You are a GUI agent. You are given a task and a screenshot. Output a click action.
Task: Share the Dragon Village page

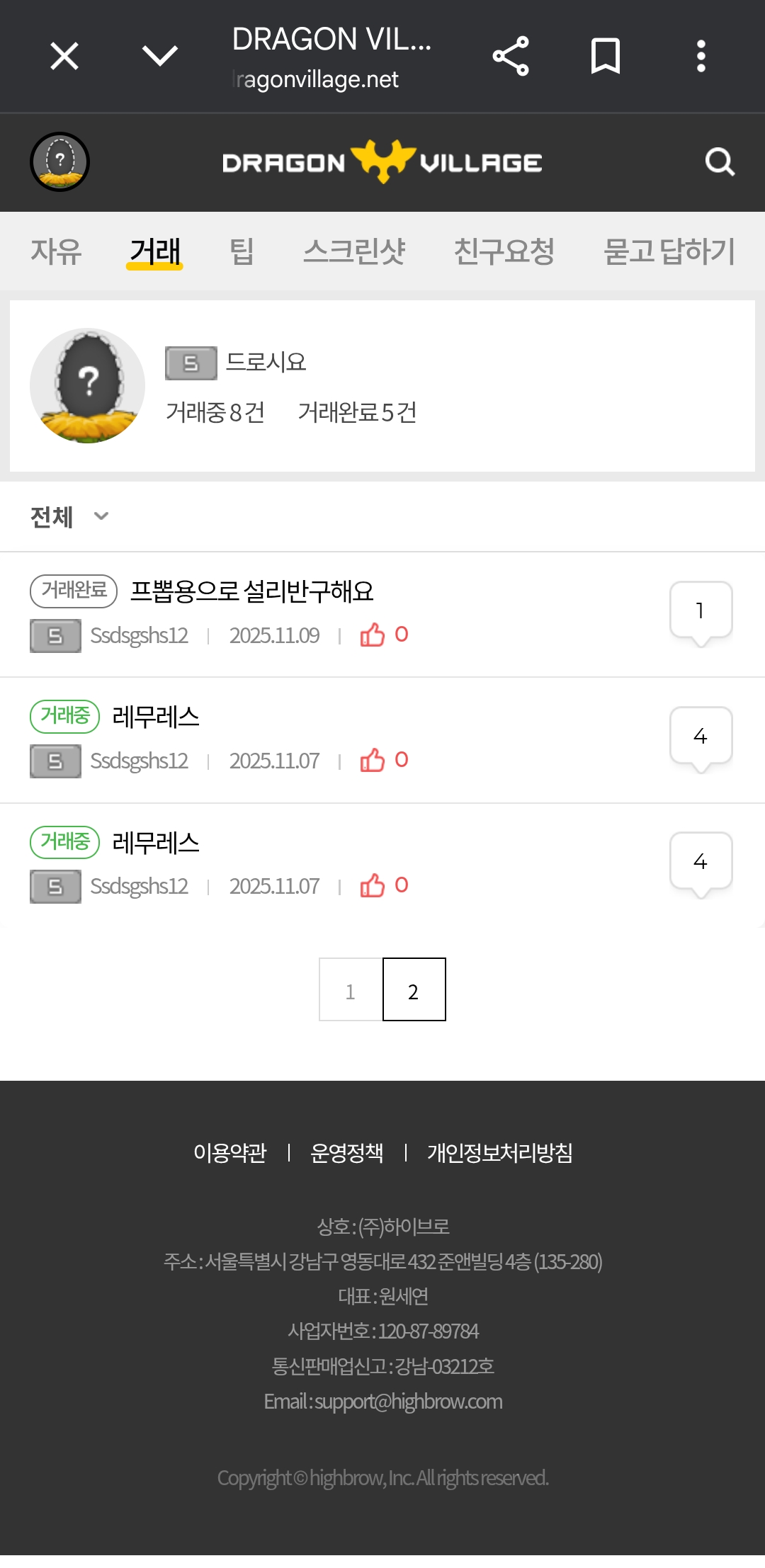[x=511, y=56]
